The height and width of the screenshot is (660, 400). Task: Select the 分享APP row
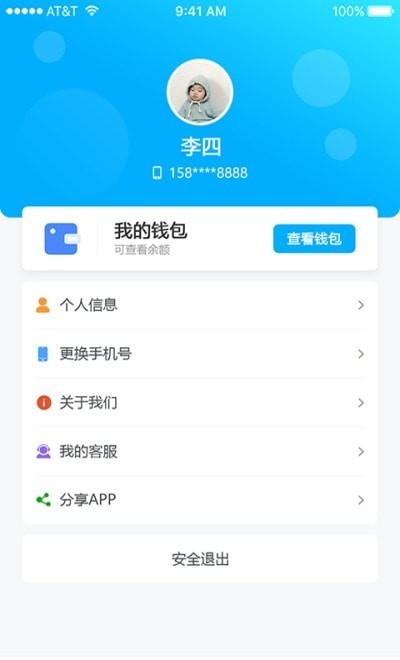[x=200, y=500]
